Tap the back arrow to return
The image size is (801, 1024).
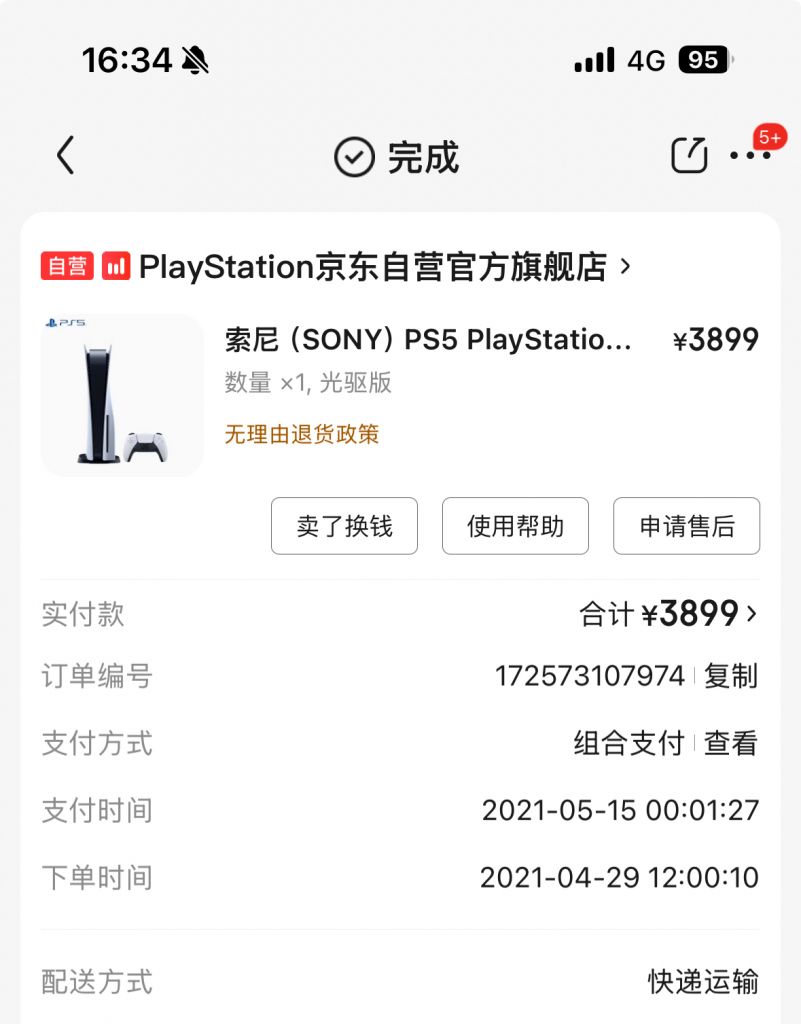point(63,156)
